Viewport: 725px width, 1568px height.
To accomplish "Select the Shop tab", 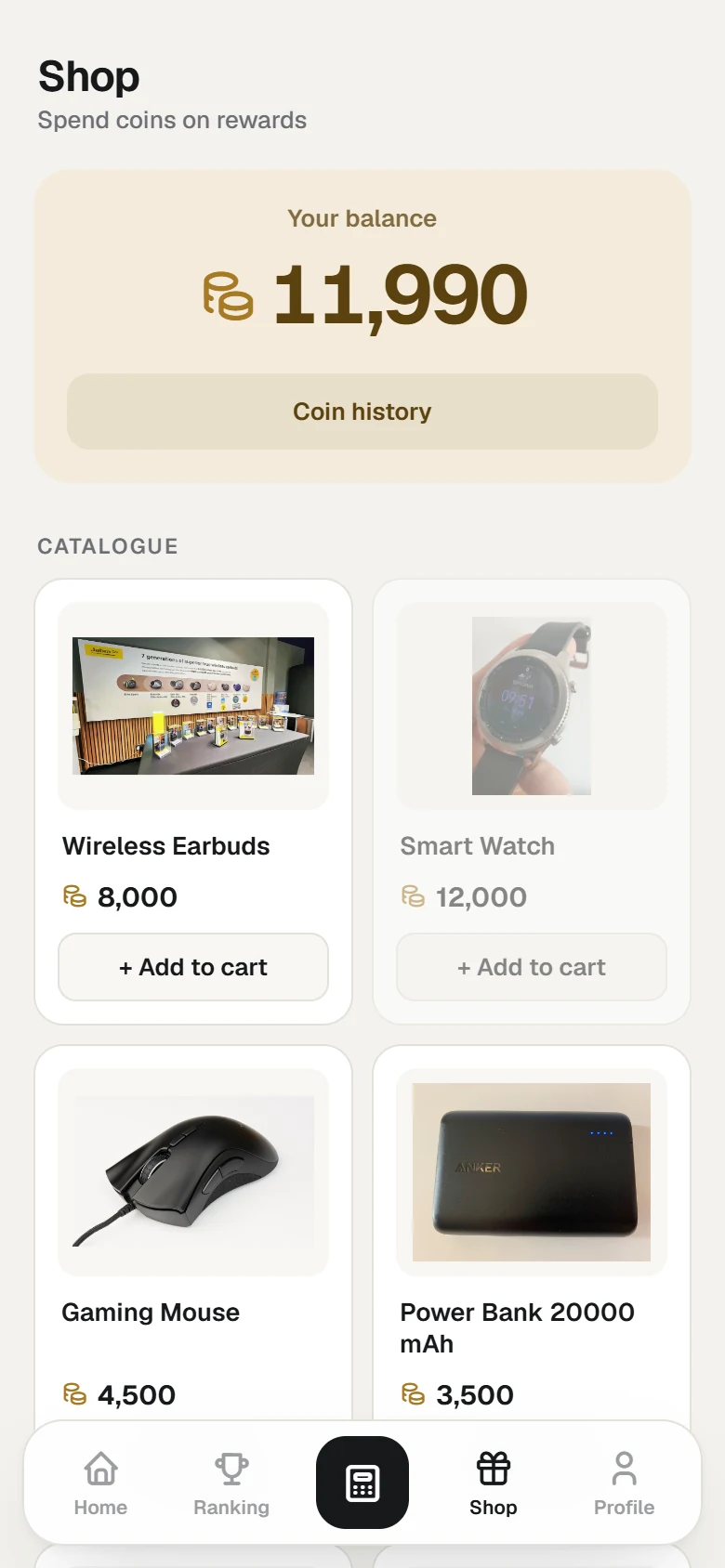I will click(494, 1483).
